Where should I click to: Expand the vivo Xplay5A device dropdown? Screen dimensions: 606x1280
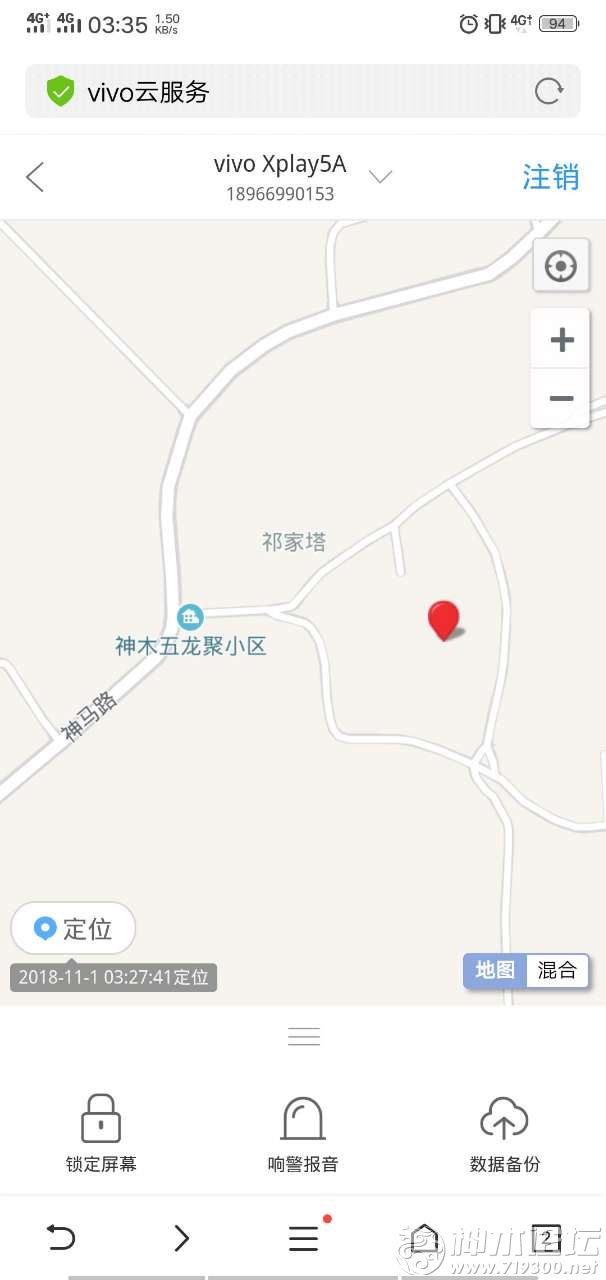pyautogui.click(x=380, y=177)
